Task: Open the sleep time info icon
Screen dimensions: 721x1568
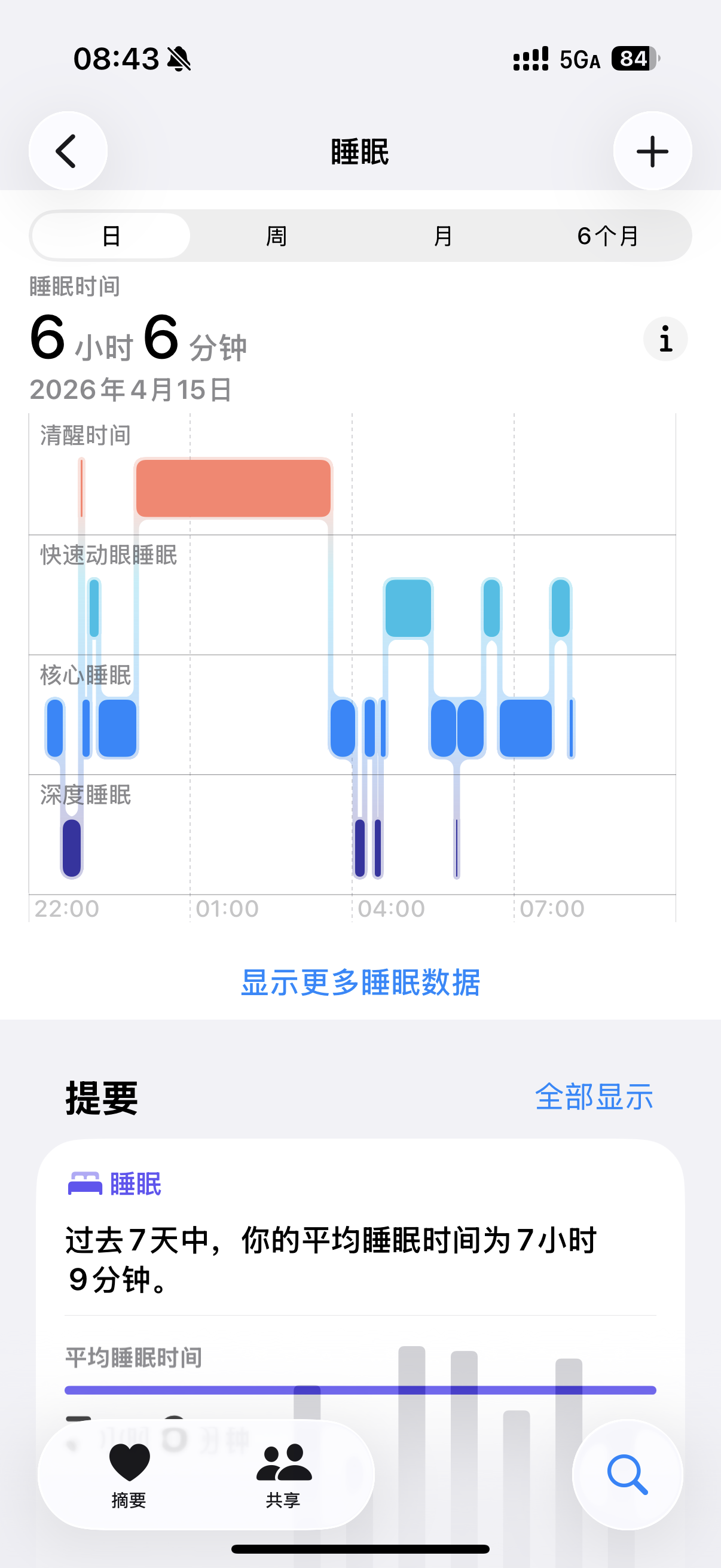Action: pyautogui.click(x=665, y=339)
